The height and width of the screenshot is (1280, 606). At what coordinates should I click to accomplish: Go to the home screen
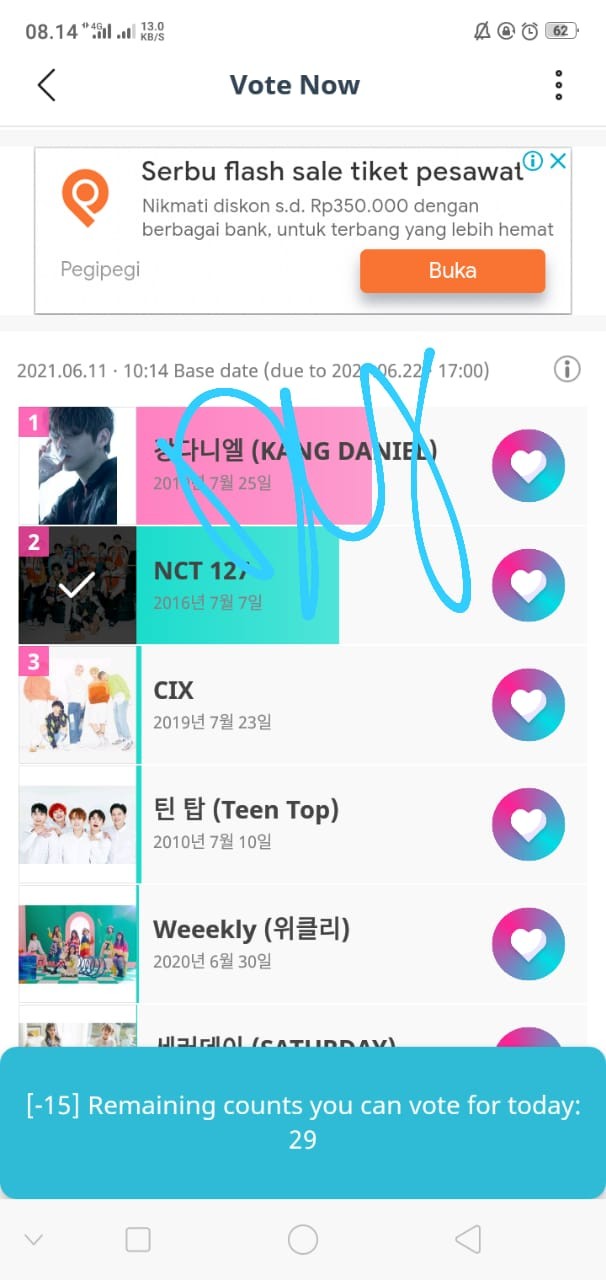(302, 1240)
